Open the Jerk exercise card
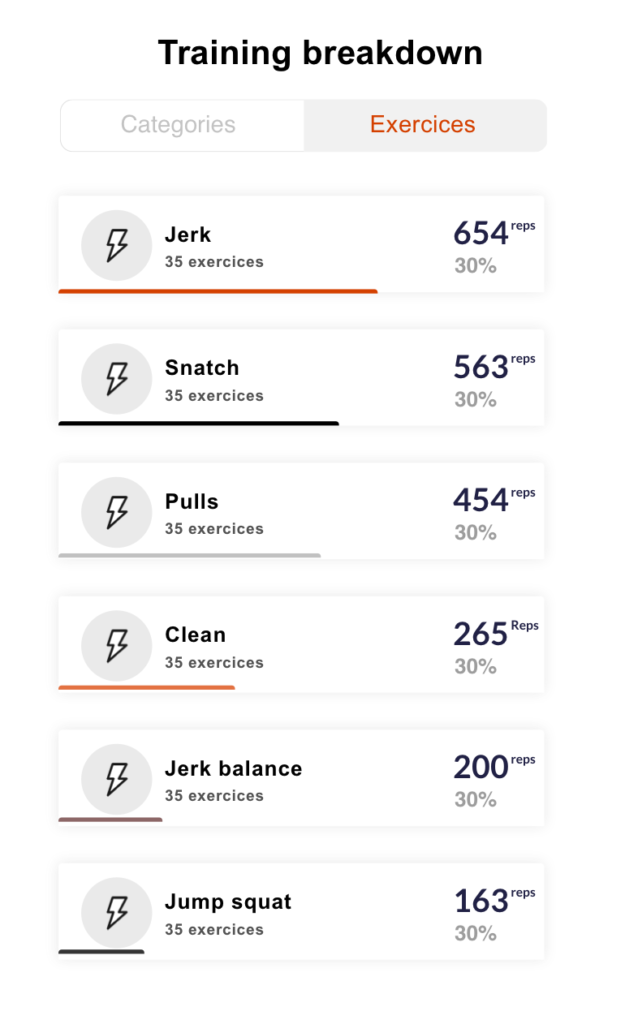This screenshot has height=1024, width=625. [x=301, y=245]
